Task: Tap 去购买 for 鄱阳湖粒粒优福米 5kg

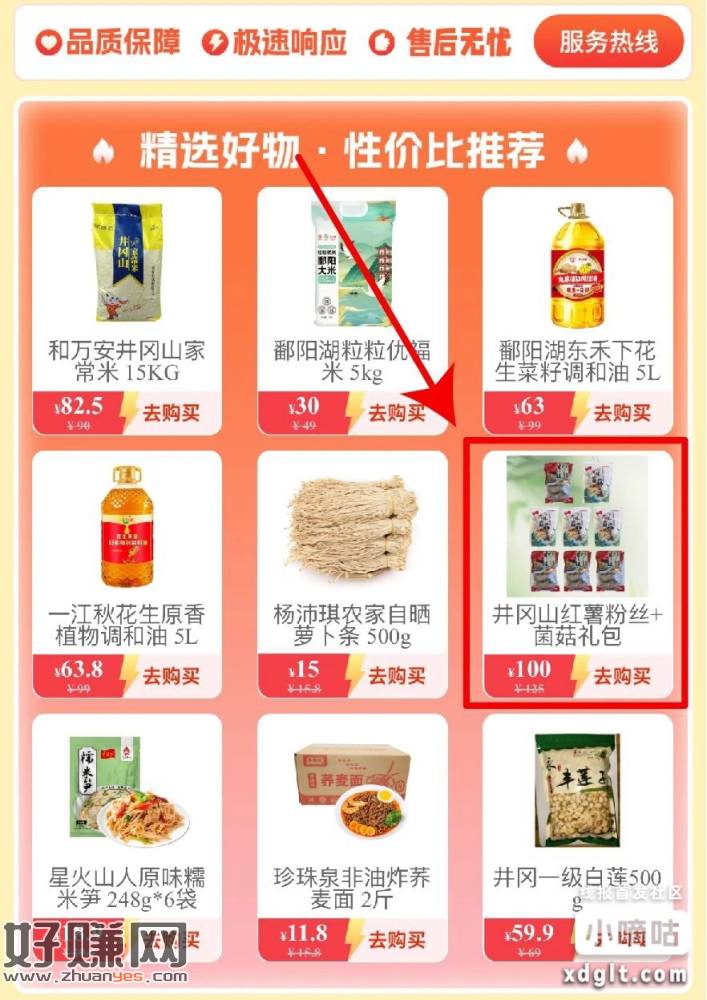Action: [x=396, y=412]
